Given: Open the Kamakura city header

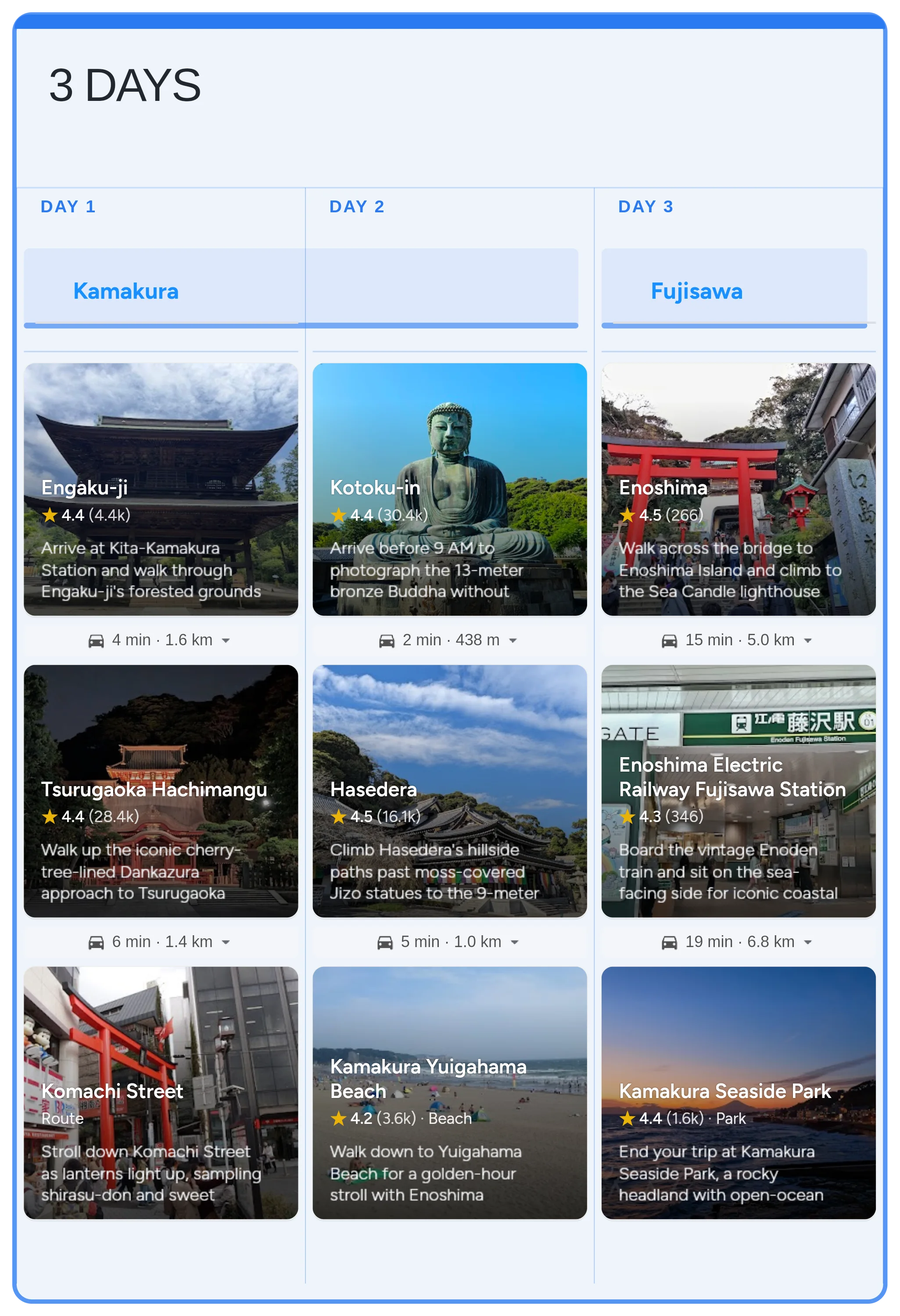Looking at the screenshot, I should (x=126, y=291).
